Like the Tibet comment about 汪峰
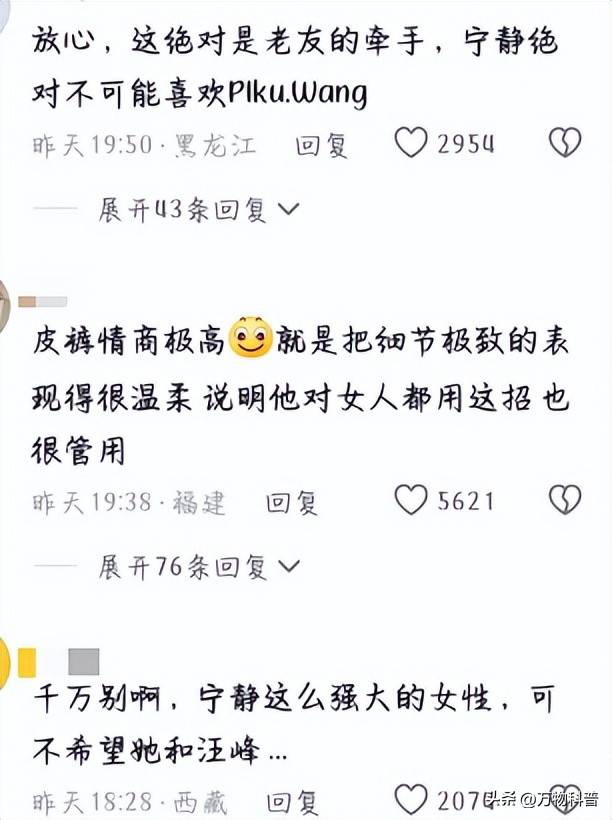The height and width of the screenshot is (820, 612). (411, 799)
